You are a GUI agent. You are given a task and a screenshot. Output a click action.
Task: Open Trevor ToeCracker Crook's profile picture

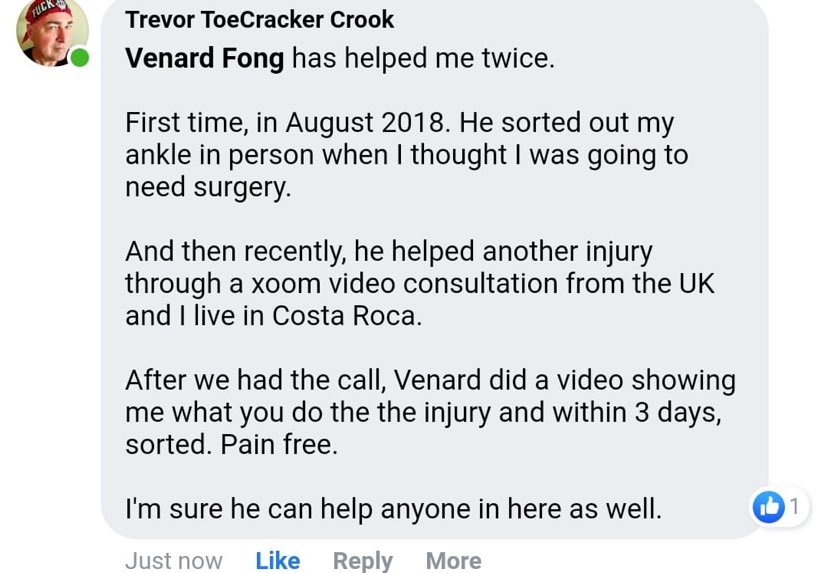tap(52, 32)
